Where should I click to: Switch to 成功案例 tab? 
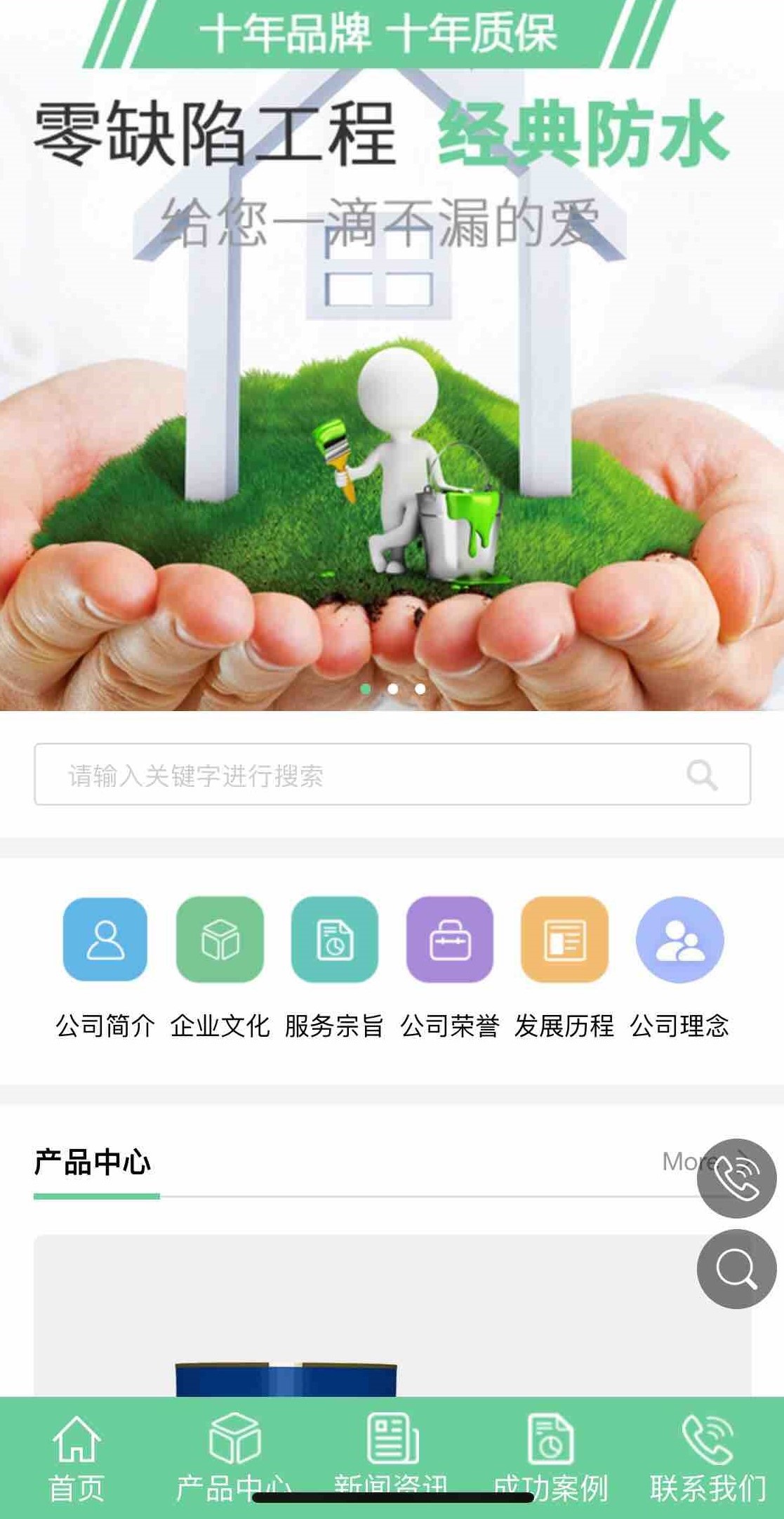[550, 1457]
